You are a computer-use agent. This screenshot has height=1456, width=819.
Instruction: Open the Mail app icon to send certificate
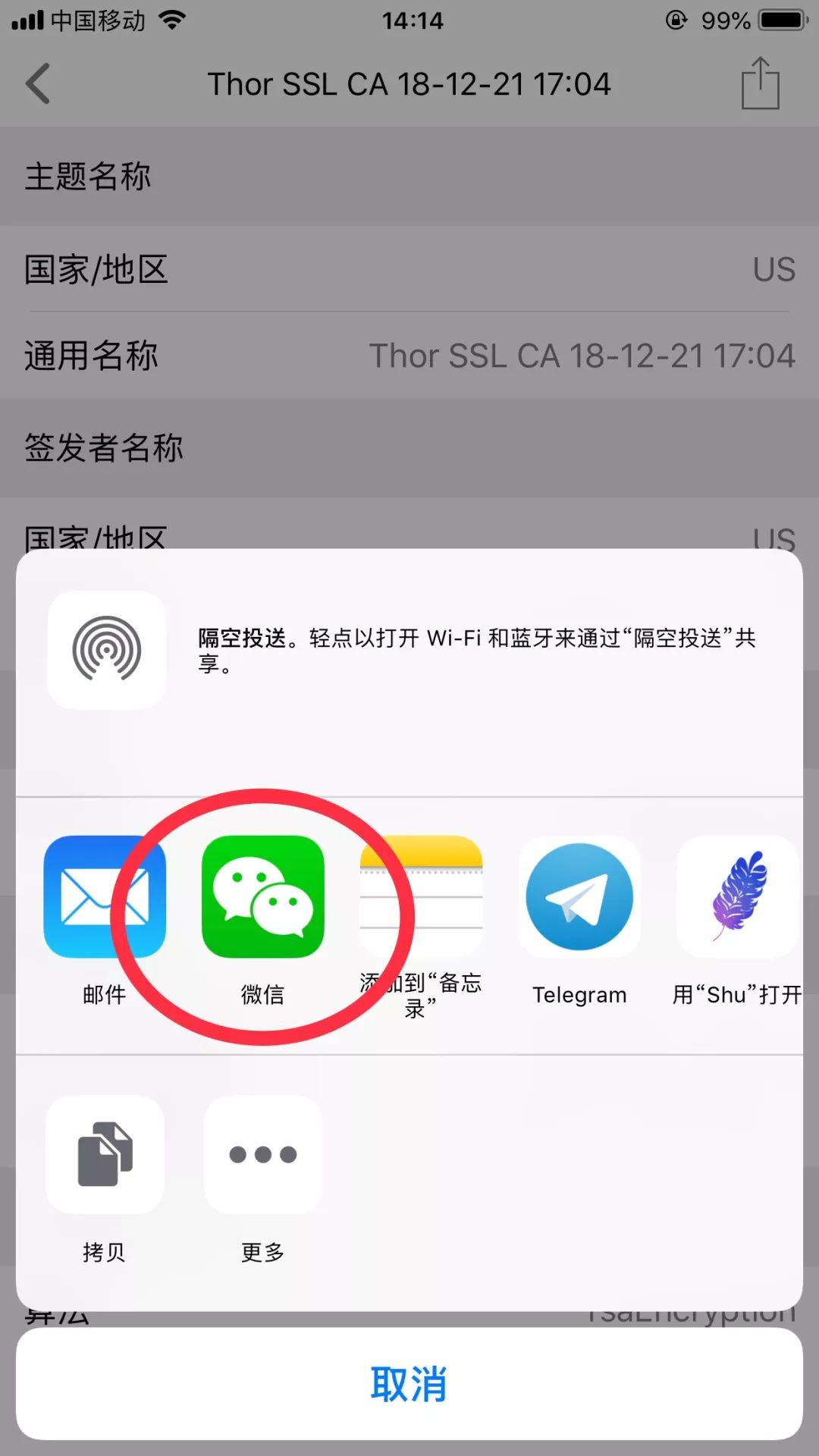coord(105,899)
